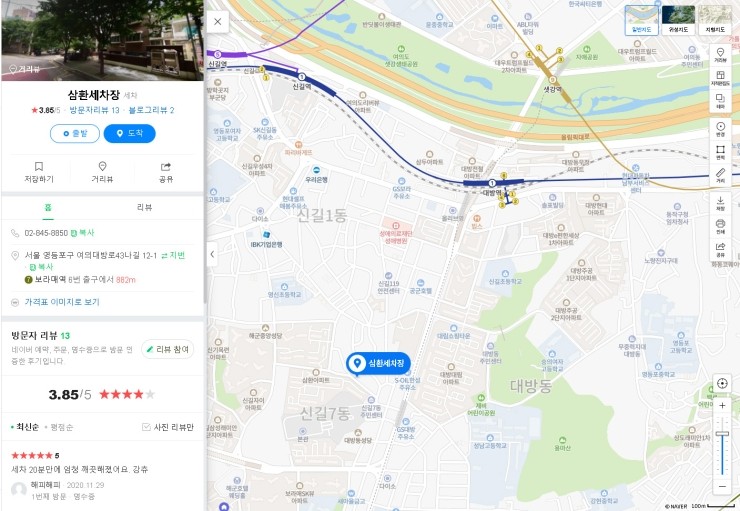The image size is (740, 511).
Task: Save this place with 저장하기
Action: tap(39, 172)
